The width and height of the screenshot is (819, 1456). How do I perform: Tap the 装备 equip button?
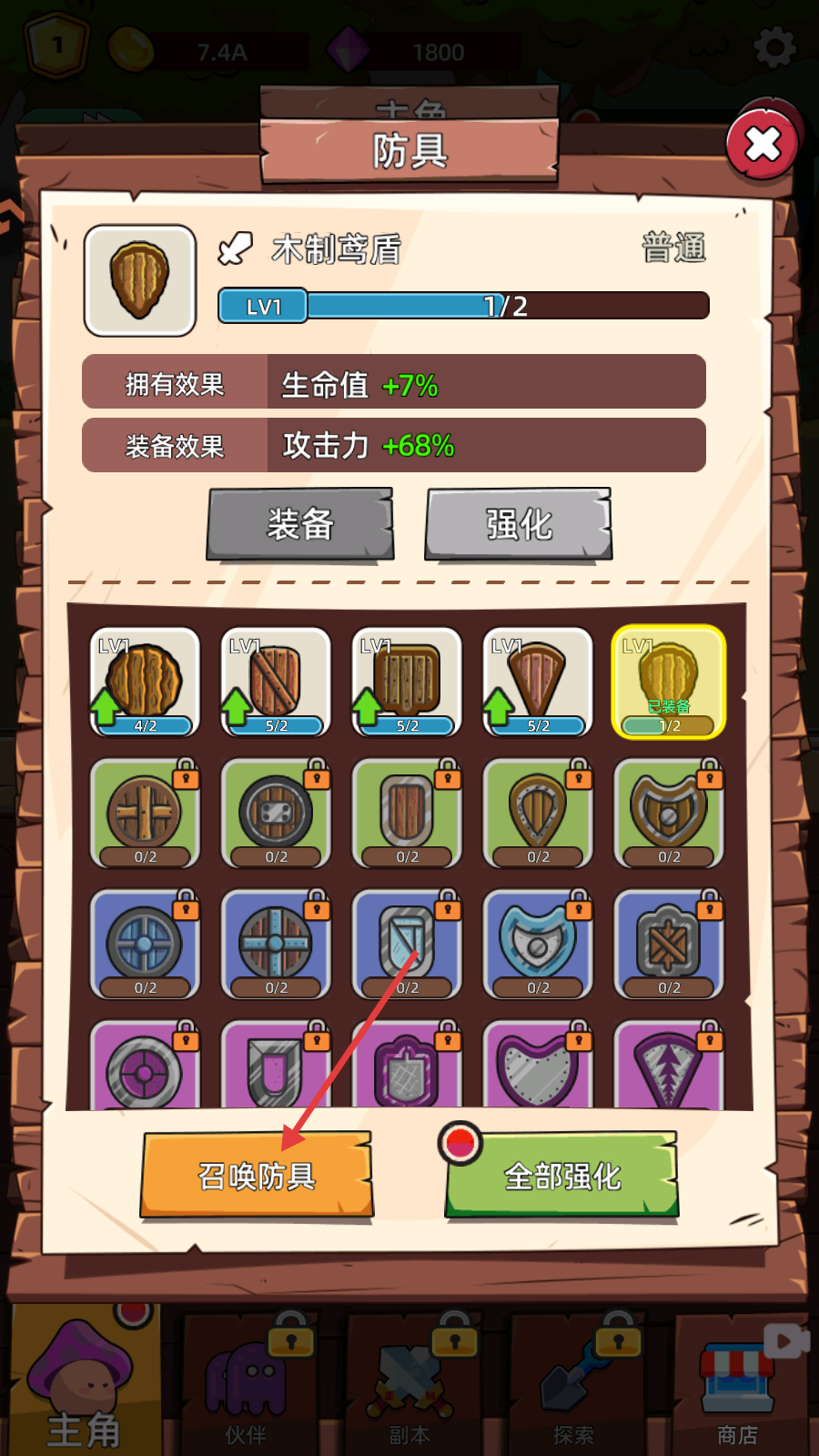[x=300, y=524]
